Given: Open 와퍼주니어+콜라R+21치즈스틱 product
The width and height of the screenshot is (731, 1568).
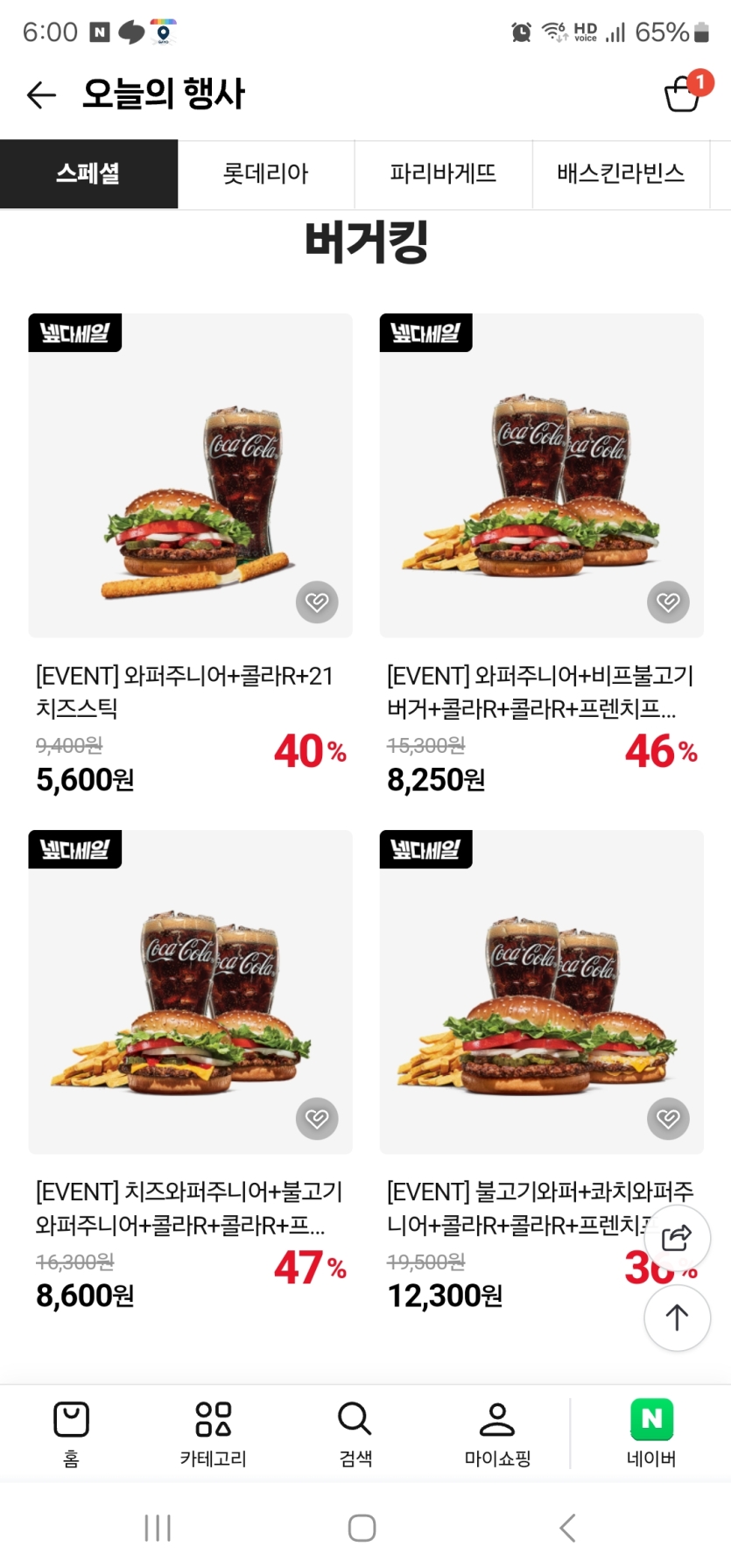Looking at the screenshot, I should pos(190,475).
